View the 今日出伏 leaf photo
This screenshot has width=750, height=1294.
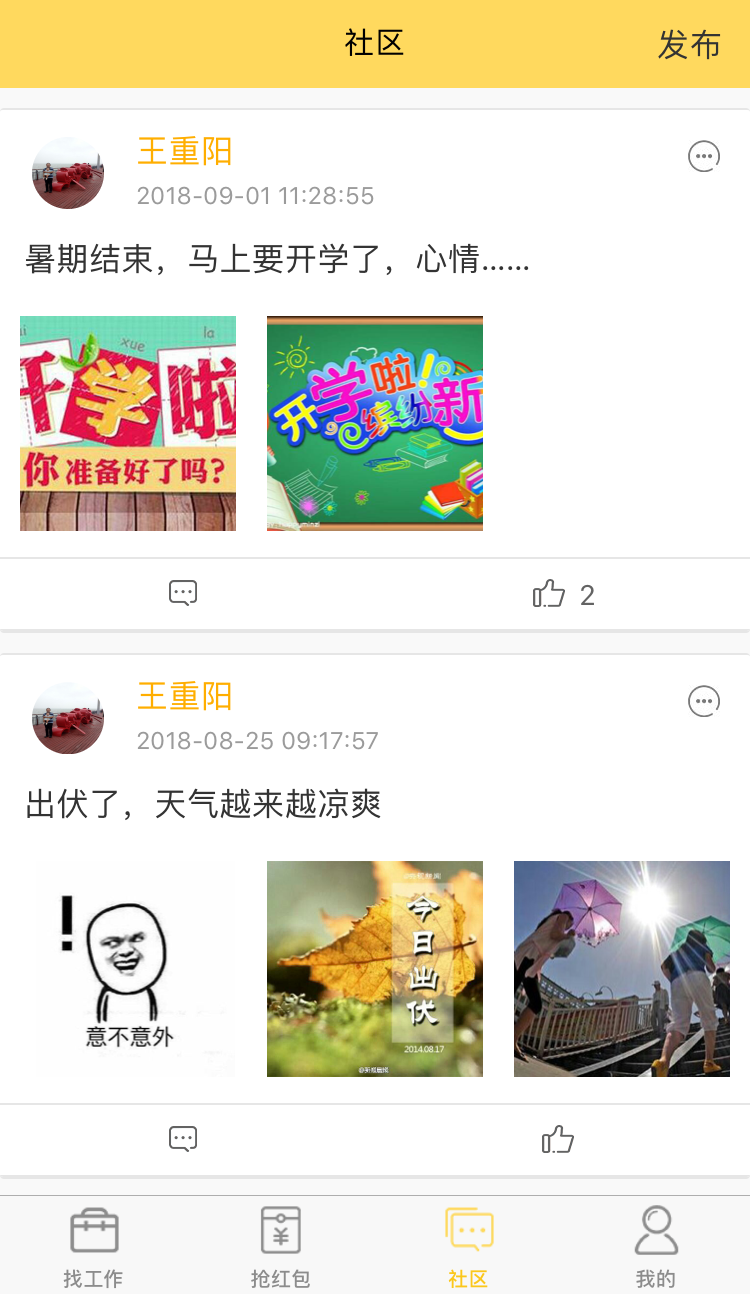click(x=374, y=968)
